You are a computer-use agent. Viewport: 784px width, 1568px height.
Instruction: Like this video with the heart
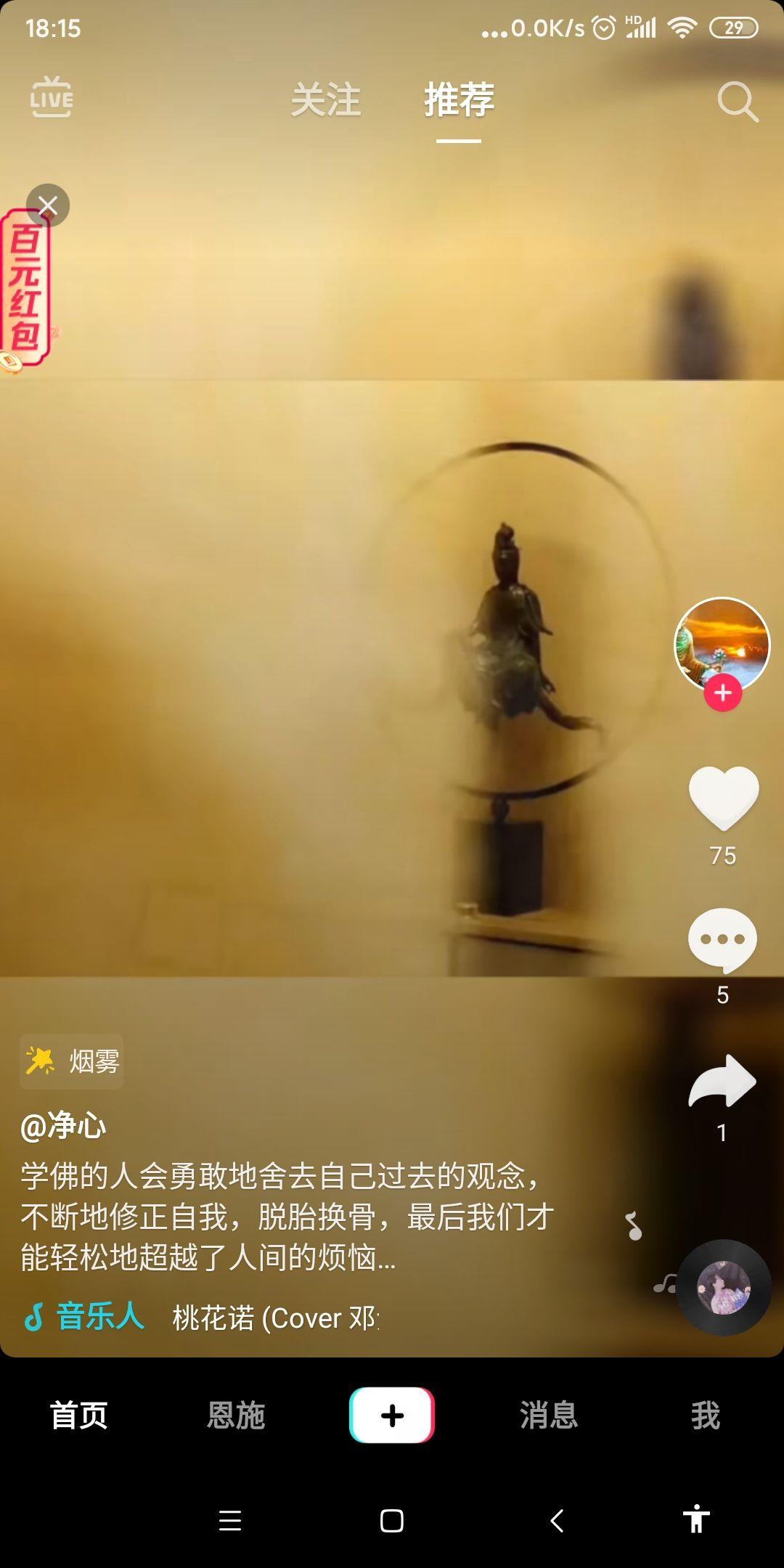tap(723, 799)
